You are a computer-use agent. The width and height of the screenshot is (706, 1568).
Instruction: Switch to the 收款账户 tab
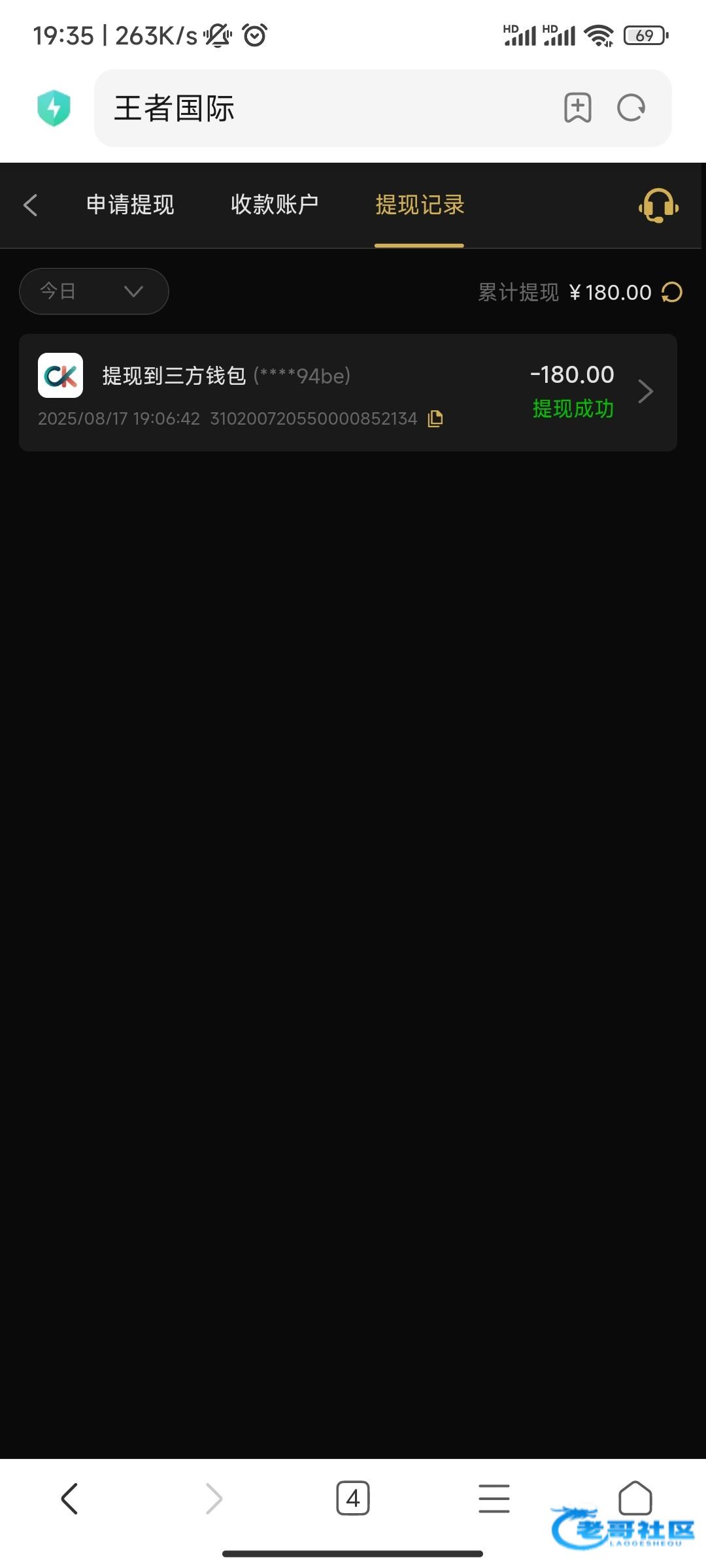click(275, 204)
